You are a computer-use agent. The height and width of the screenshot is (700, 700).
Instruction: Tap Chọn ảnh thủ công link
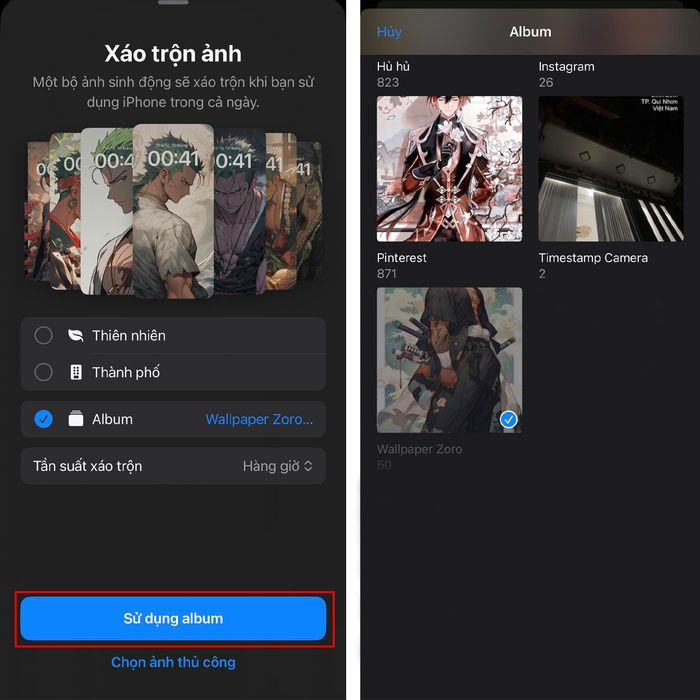[173, 662]
